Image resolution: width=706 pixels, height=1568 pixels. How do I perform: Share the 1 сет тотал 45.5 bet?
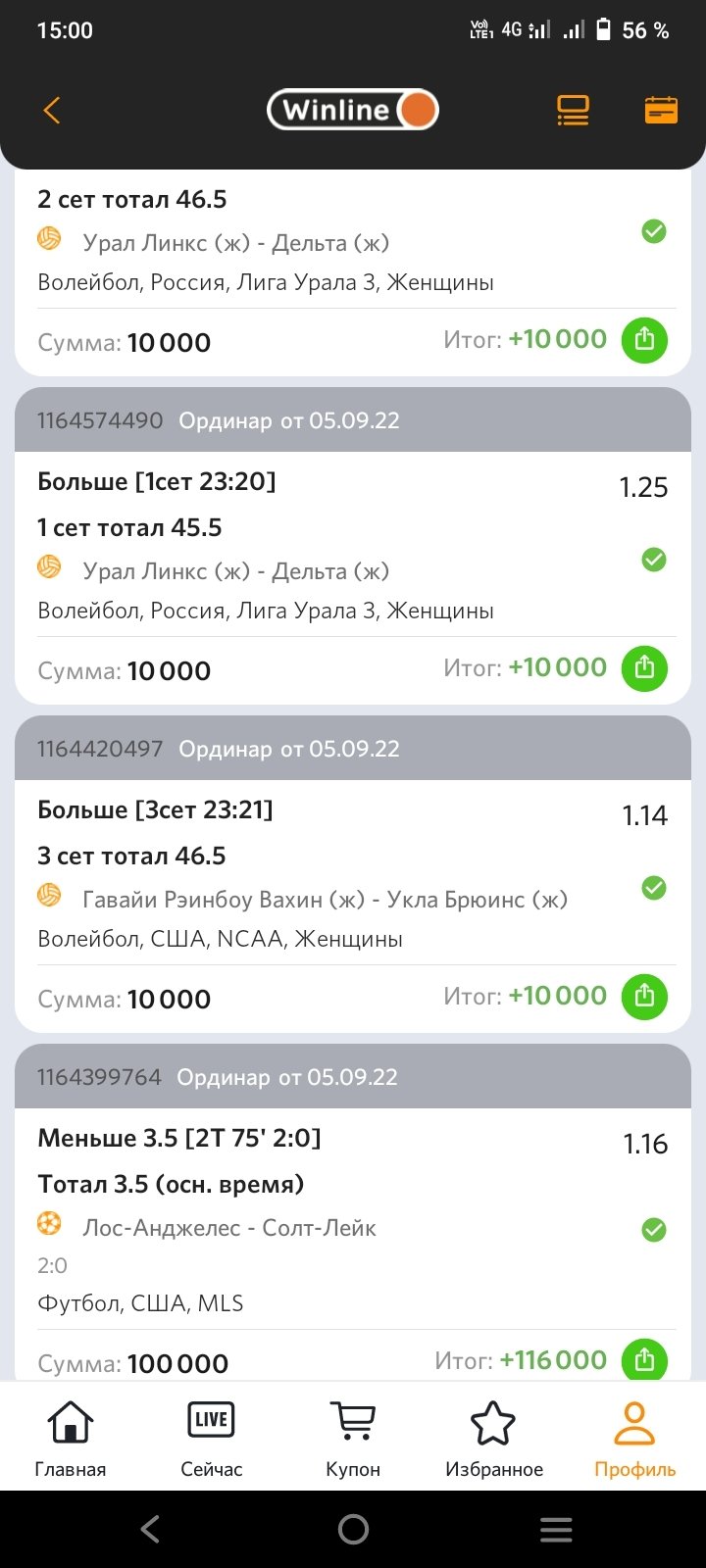pos(644,667)
